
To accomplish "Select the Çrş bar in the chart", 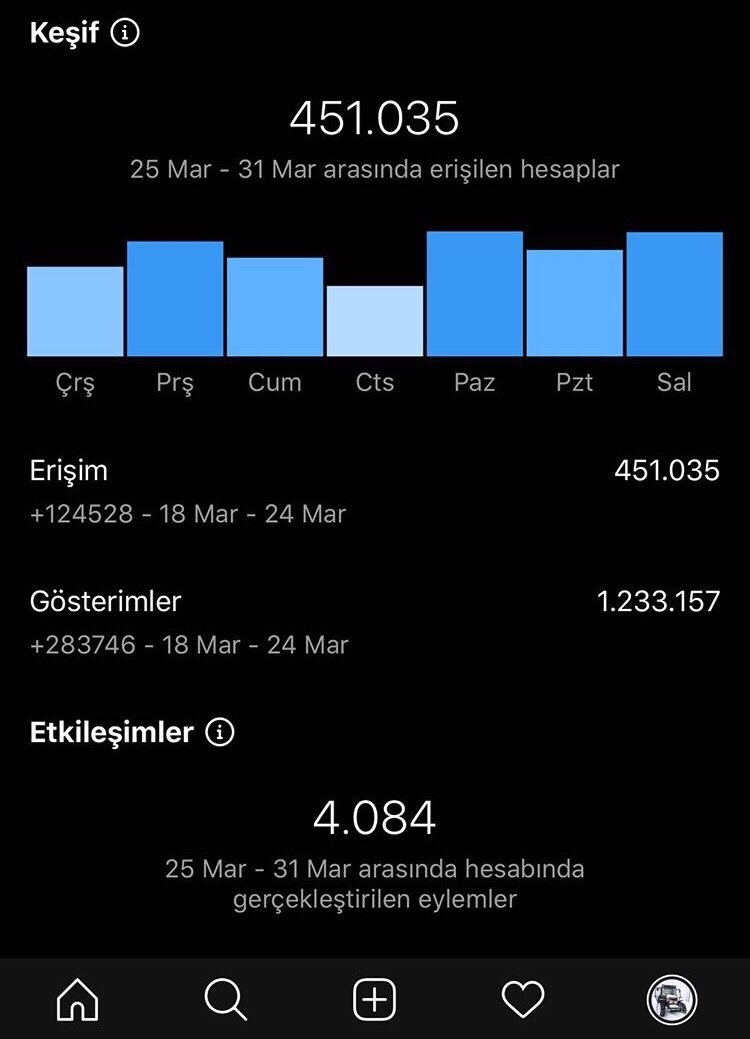I will 75,311.
